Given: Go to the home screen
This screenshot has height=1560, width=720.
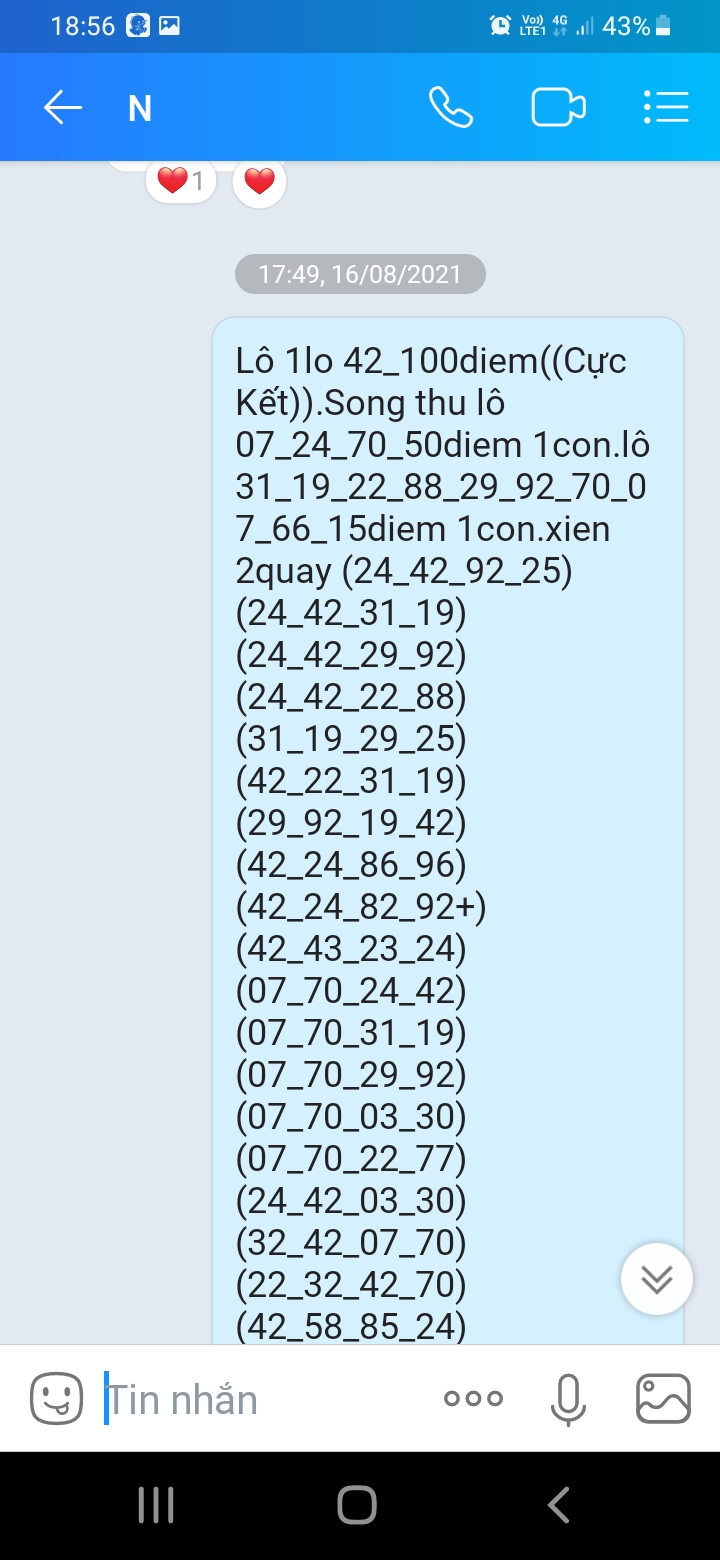Looking at the screenshot, I should tap(357, 1505).
